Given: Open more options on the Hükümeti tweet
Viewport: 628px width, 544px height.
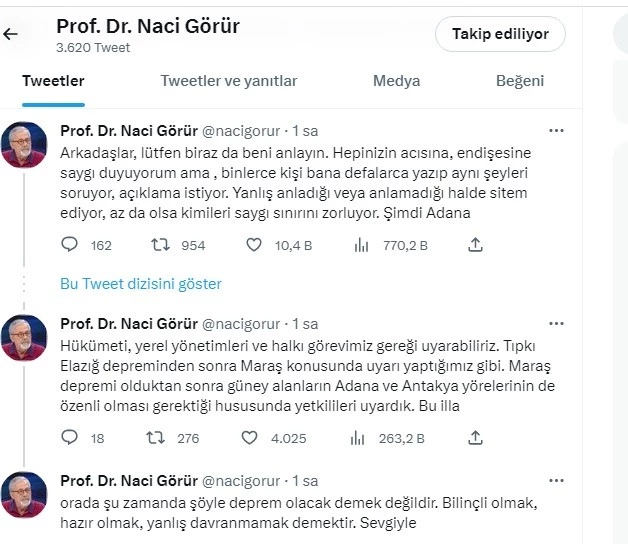Looking at the screenshot, I should tap(556, 323).
